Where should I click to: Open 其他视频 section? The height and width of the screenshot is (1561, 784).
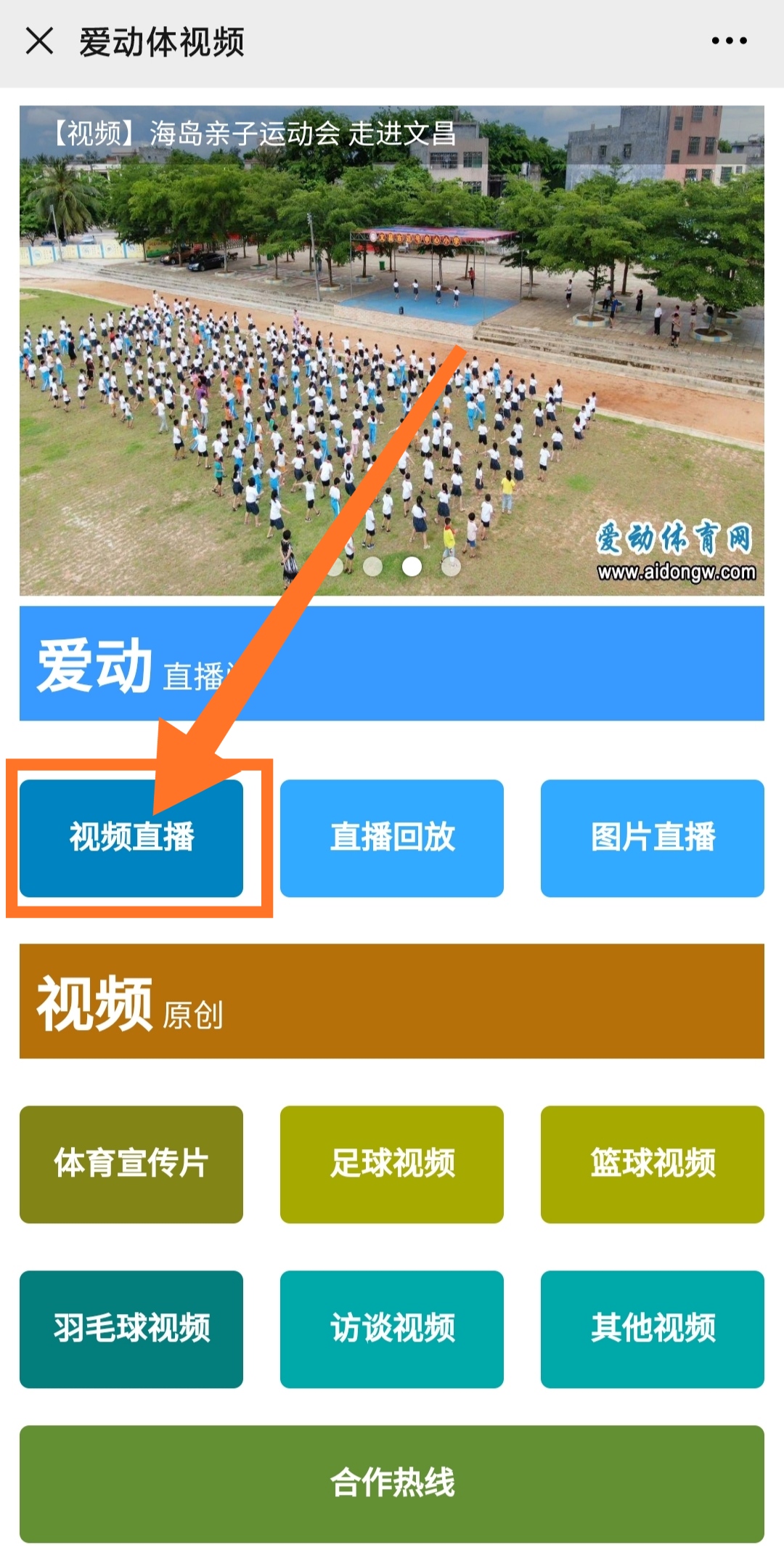point(652,1329)
